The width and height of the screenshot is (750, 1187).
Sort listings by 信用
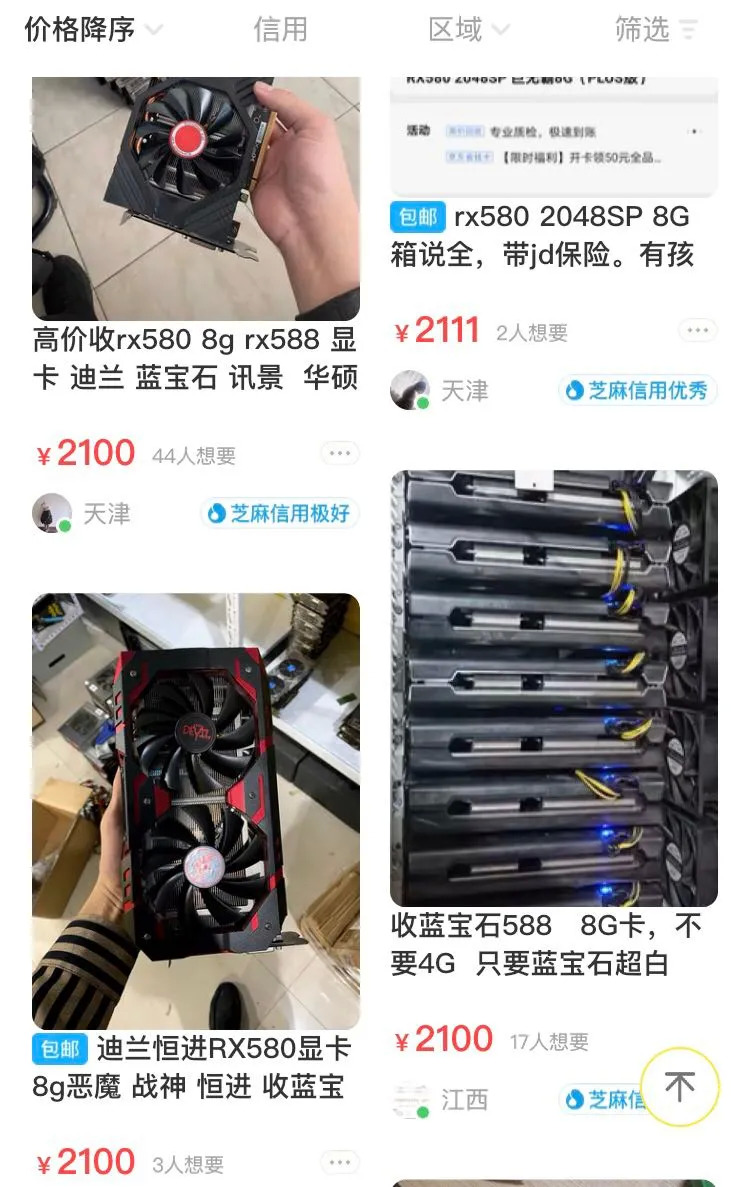(280, 30)
